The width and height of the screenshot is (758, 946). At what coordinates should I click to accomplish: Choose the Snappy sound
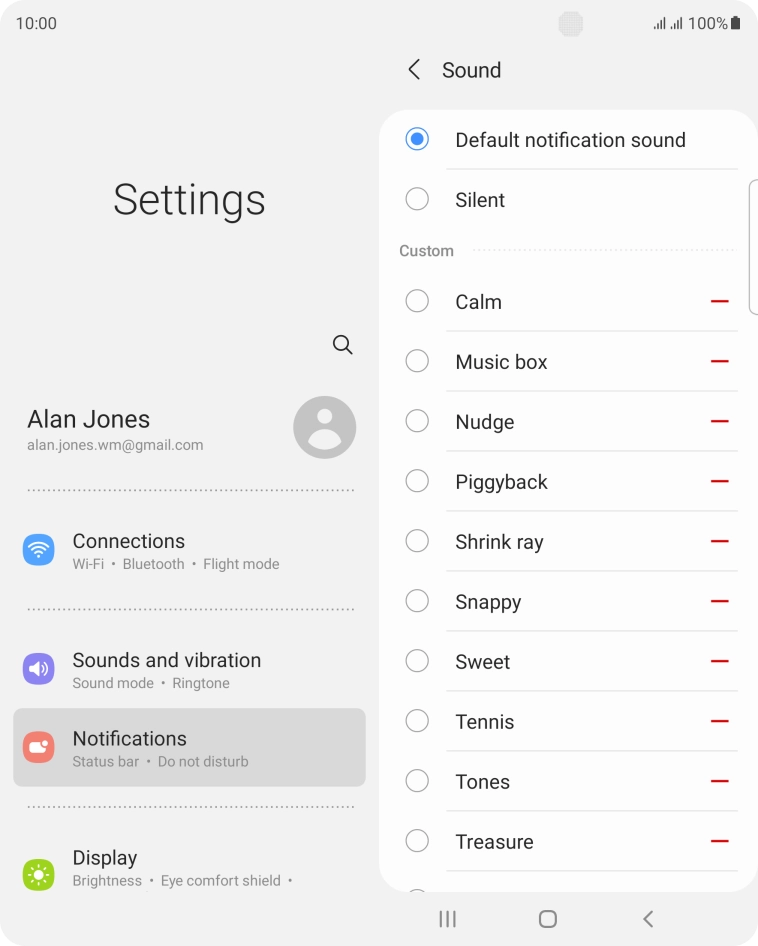417,602
